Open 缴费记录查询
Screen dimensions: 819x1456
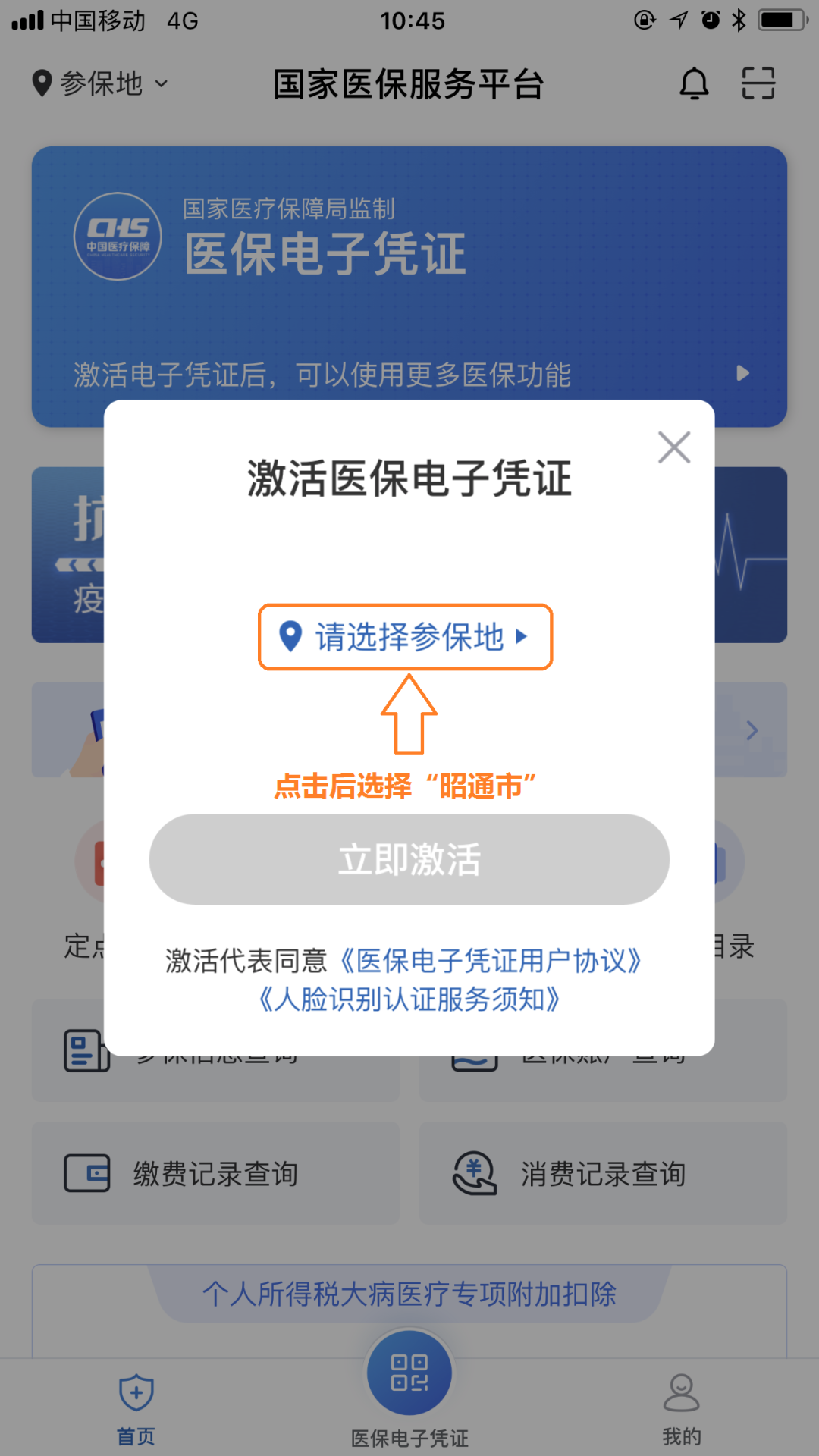point(215,1173)
